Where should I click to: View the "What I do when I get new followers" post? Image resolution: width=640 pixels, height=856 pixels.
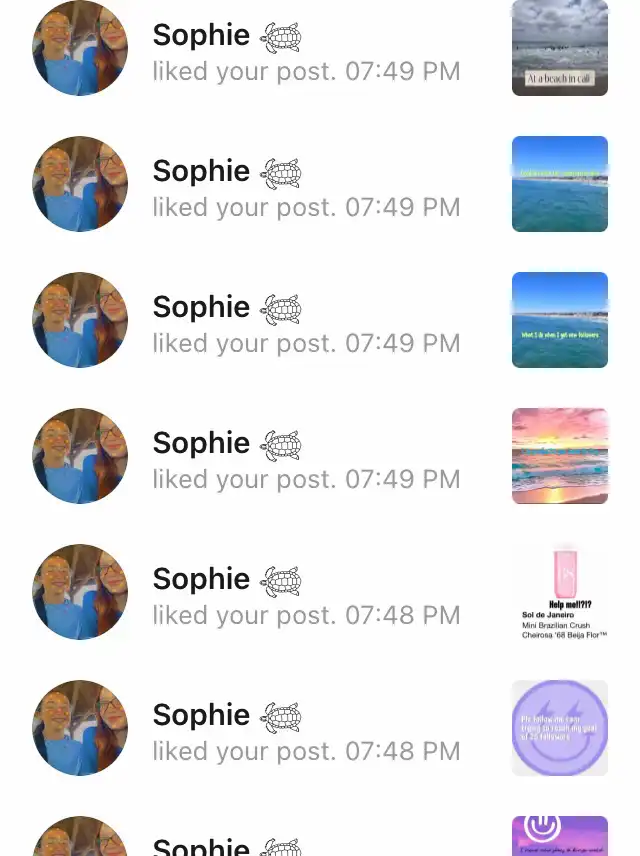559,320
